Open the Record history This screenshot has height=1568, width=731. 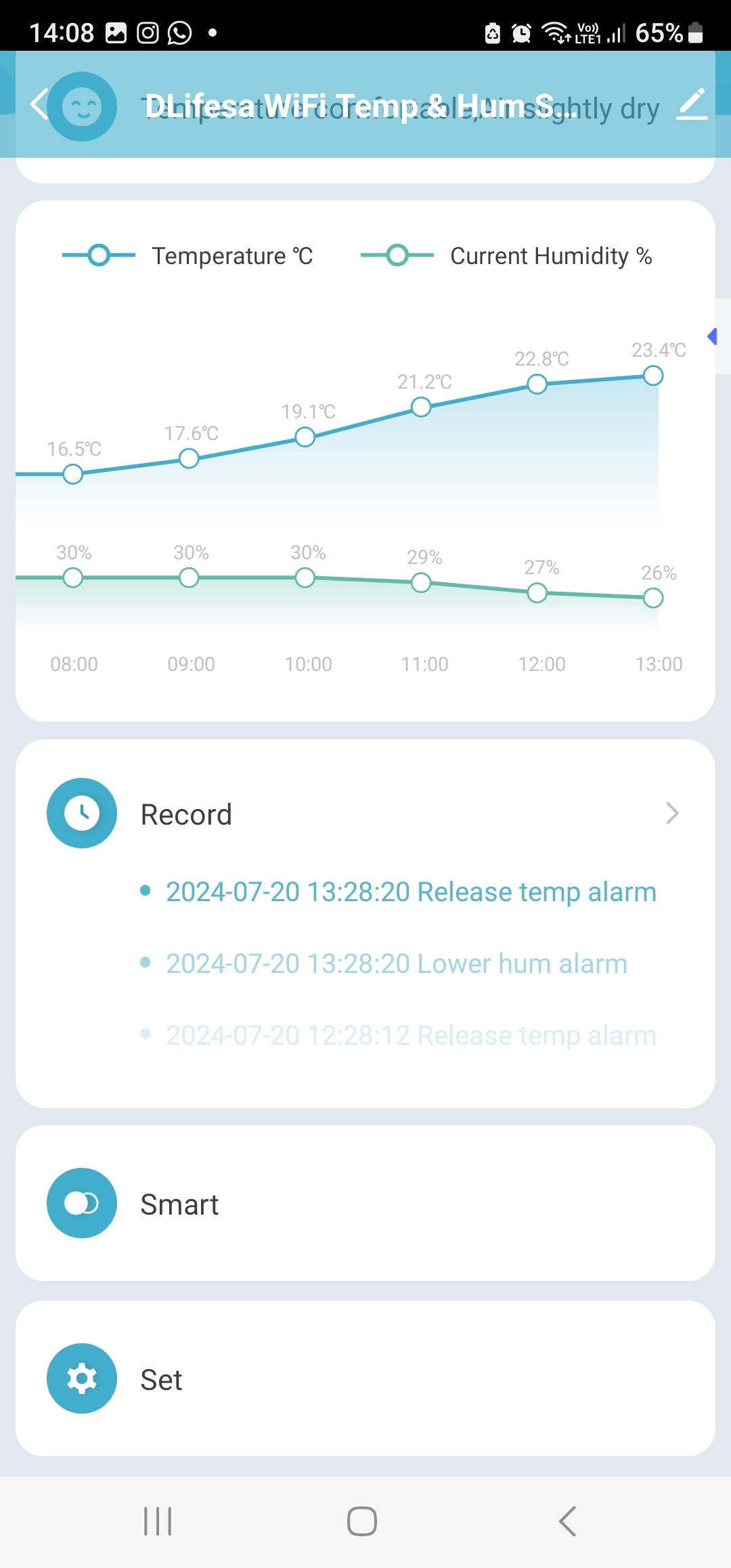point(365,813)
